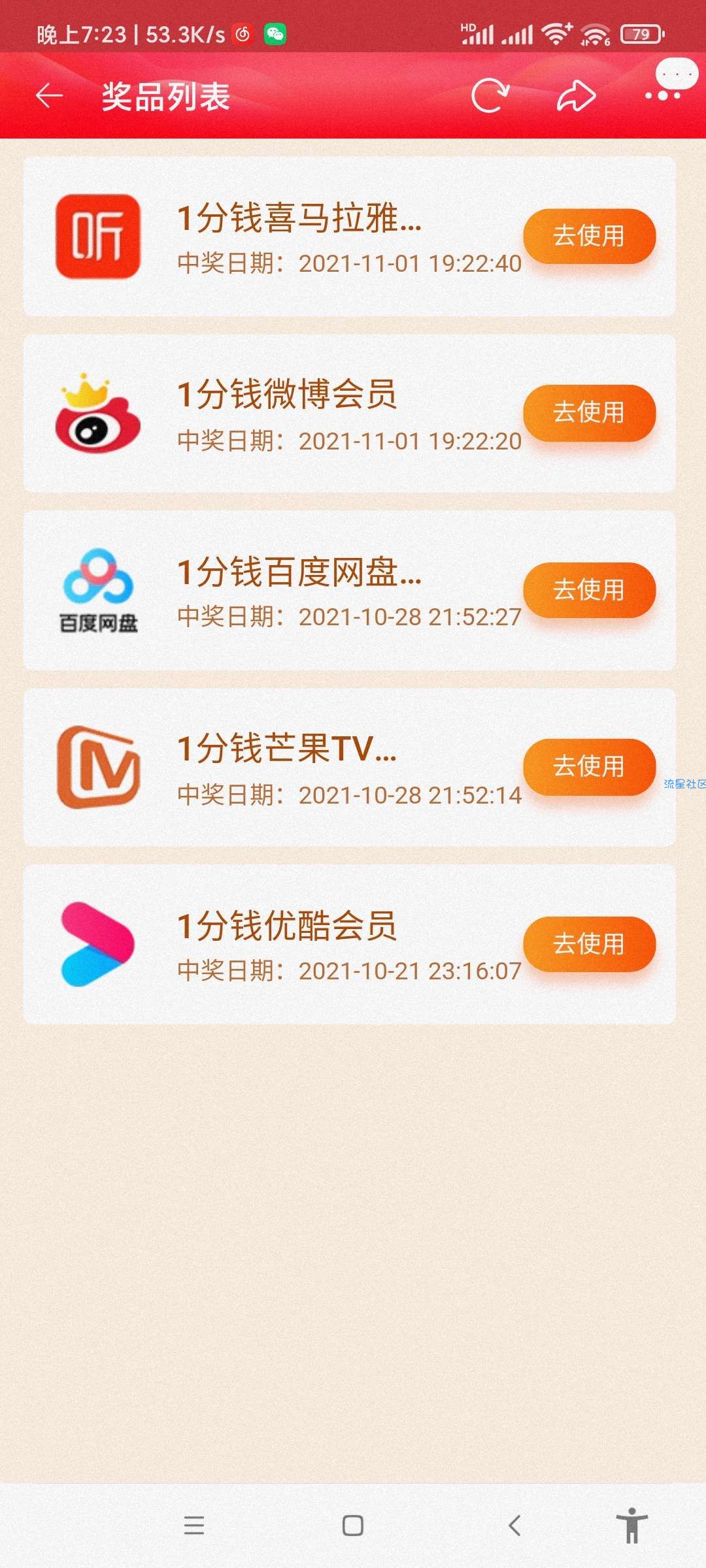Use the 1分钱百度网盘 prize

click(x=589, y=589)
